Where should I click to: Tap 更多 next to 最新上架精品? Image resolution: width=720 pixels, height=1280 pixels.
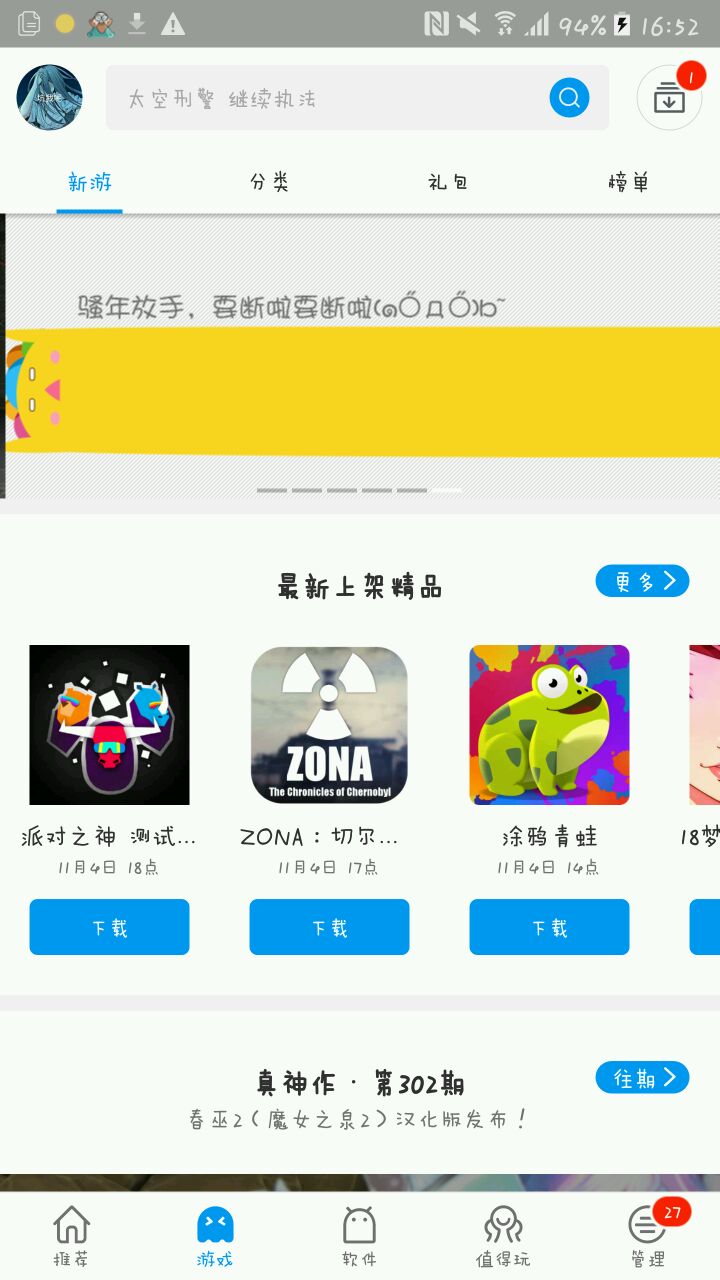[x=642, y=581]
